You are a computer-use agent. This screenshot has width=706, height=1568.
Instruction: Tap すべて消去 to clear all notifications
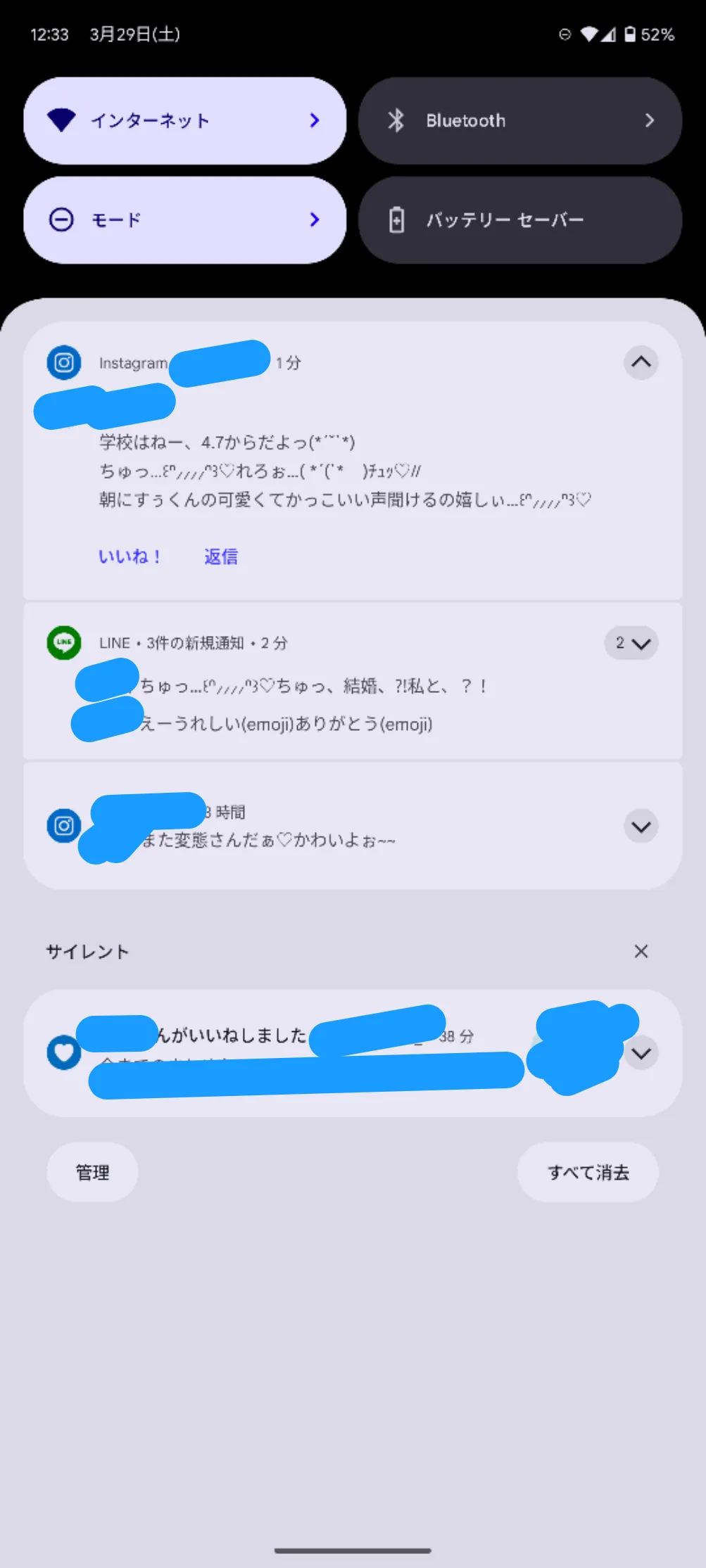[588, 1172]
